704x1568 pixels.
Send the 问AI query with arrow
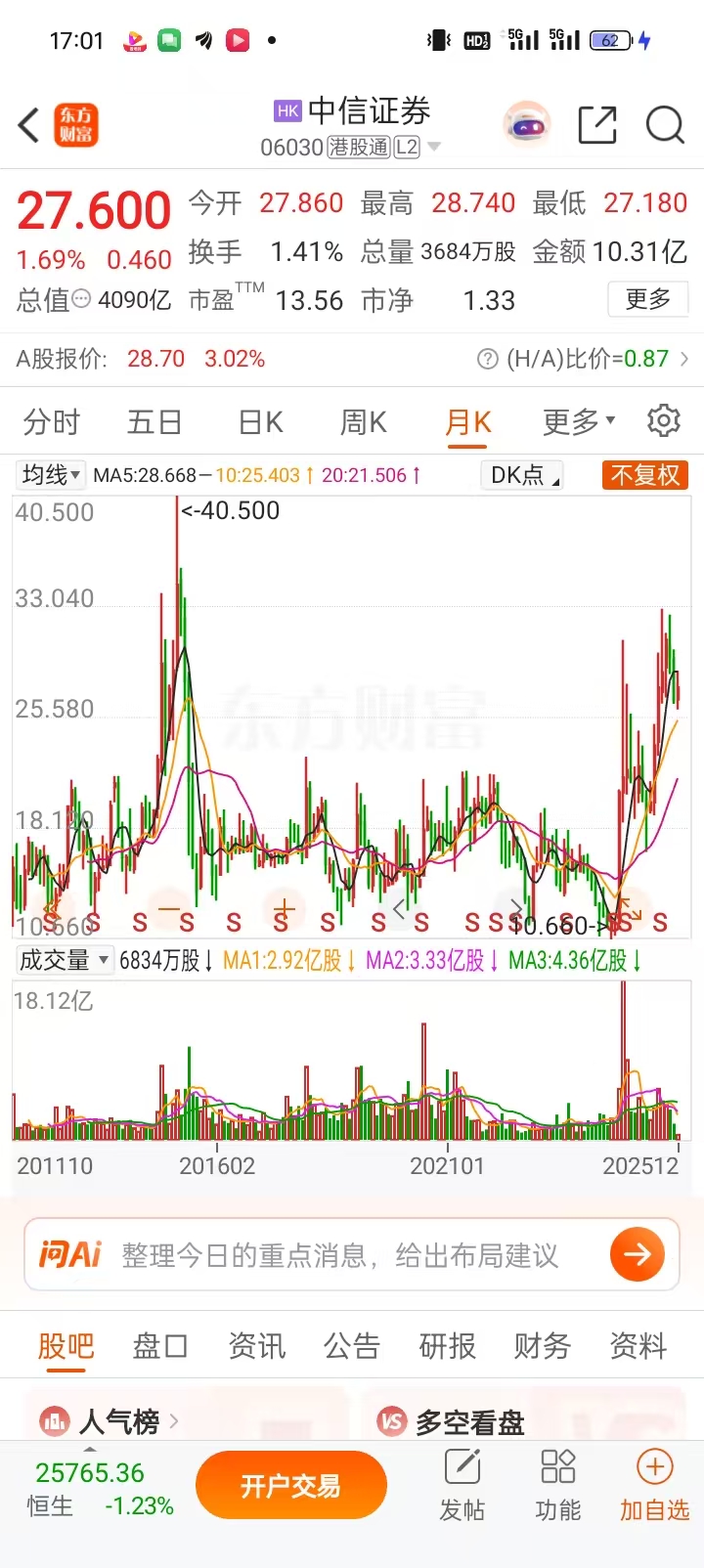pyautogui.click(x=637, y=1254)
